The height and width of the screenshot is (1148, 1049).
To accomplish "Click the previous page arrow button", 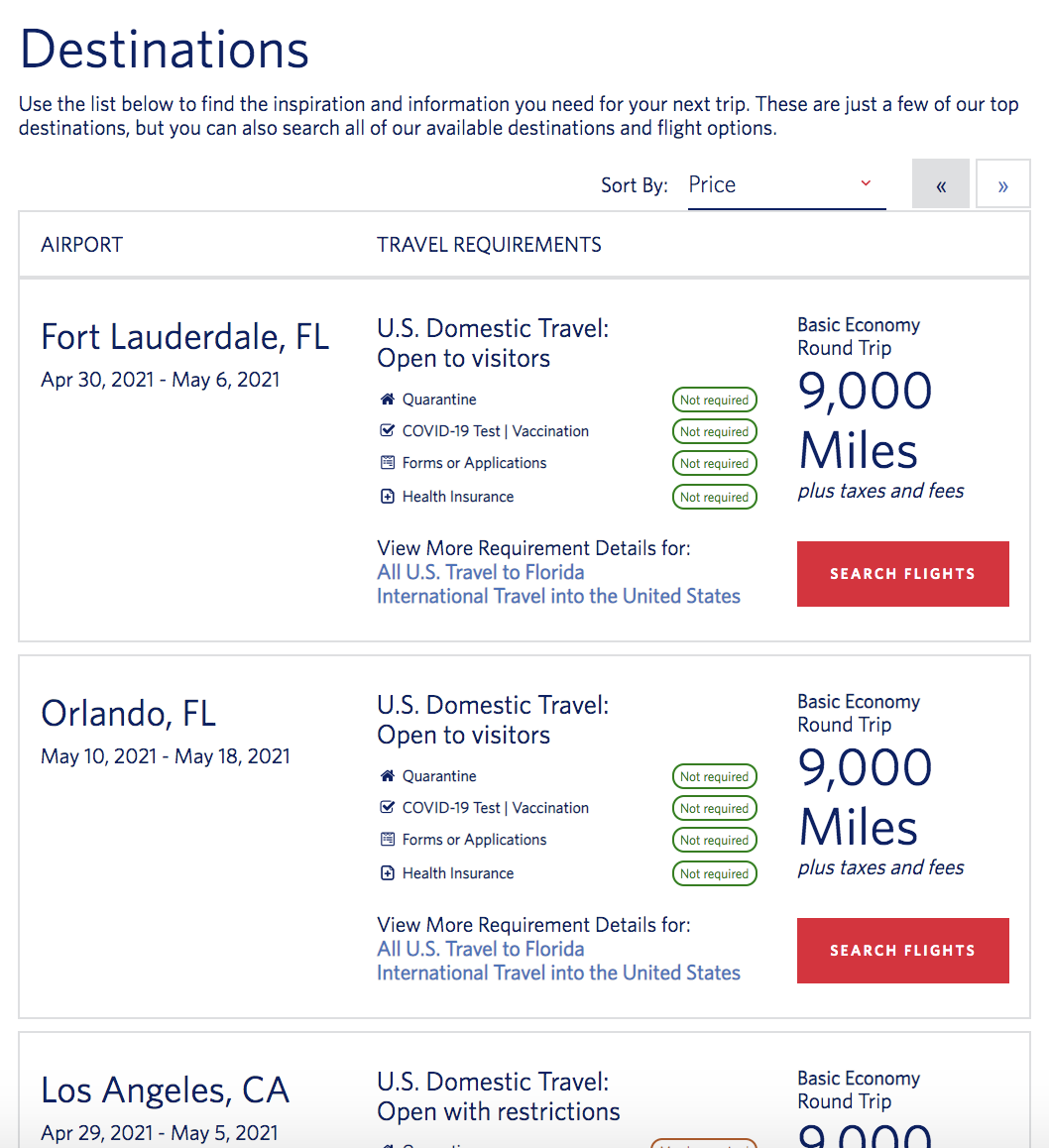I will [940, 183].
